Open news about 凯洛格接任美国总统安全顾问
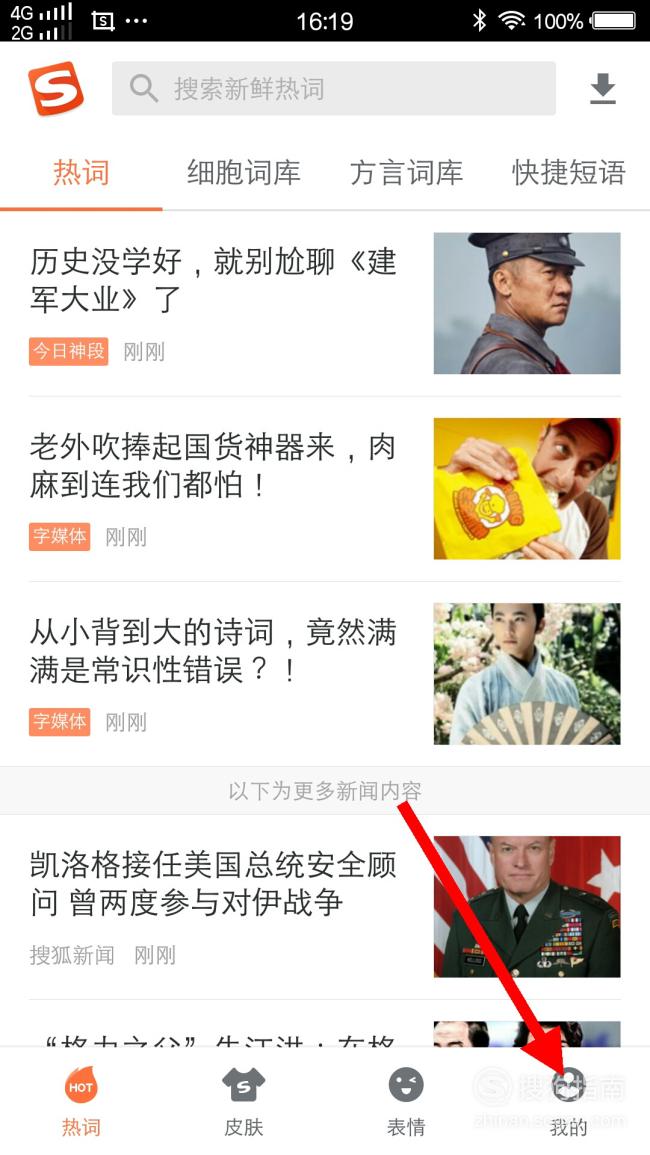This screenshot has height=1155, width=650. (324, 907)
